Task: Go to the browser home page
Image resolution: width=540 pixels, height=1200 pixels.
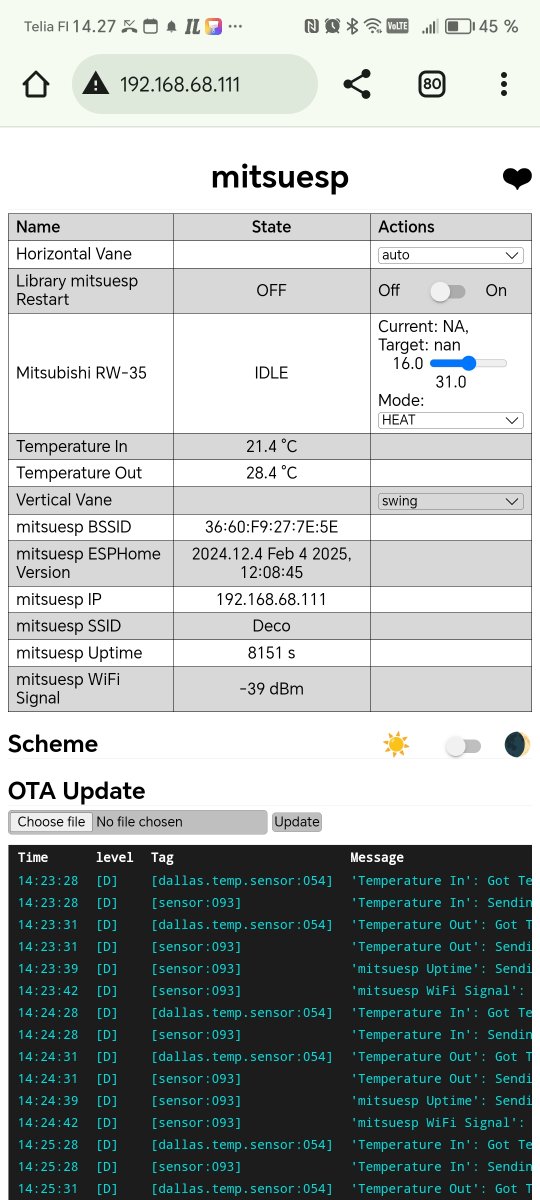Action: click(x=36, y=84)
